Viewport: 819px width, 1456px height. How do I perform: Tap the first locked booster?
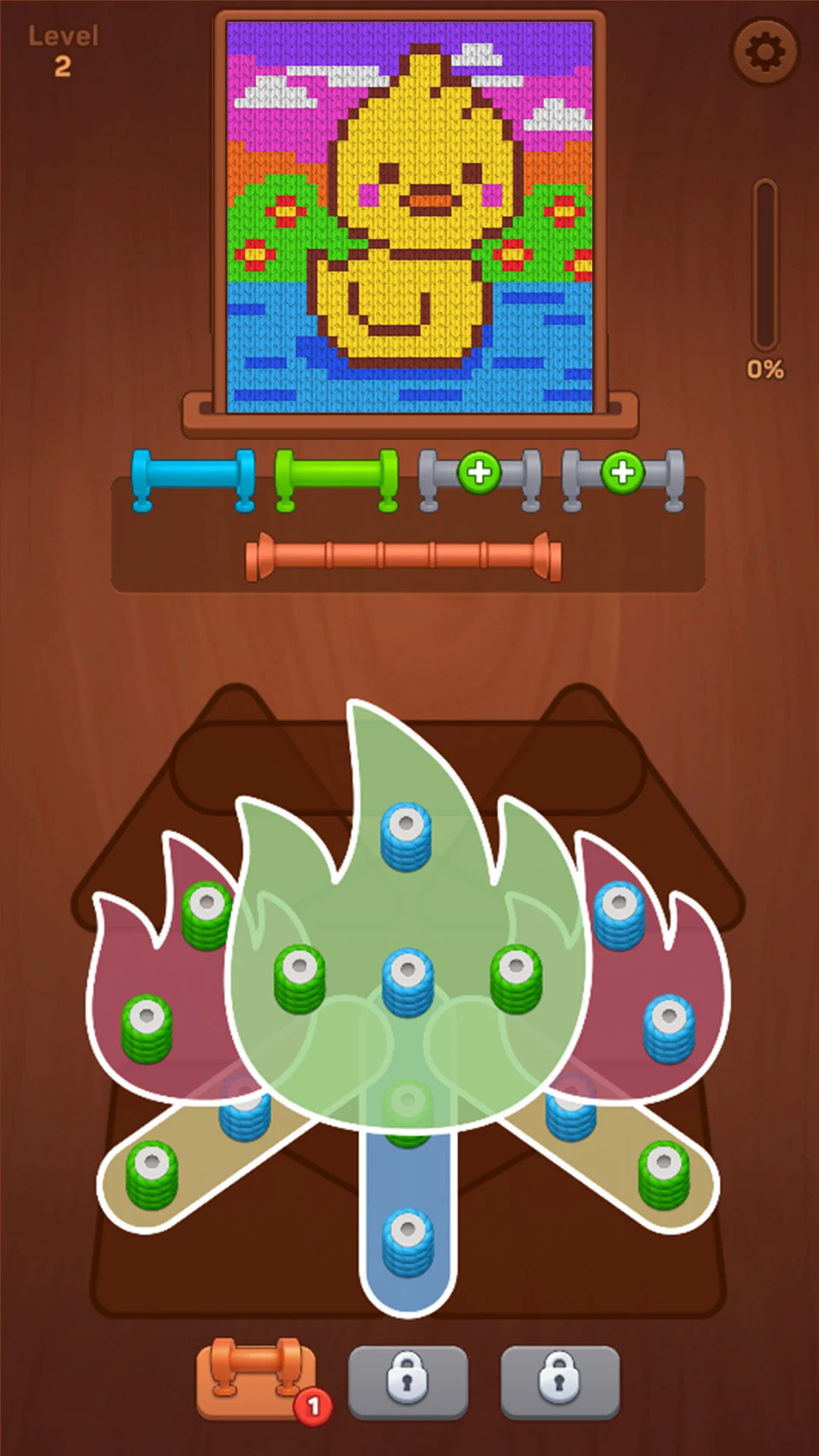408,1382
